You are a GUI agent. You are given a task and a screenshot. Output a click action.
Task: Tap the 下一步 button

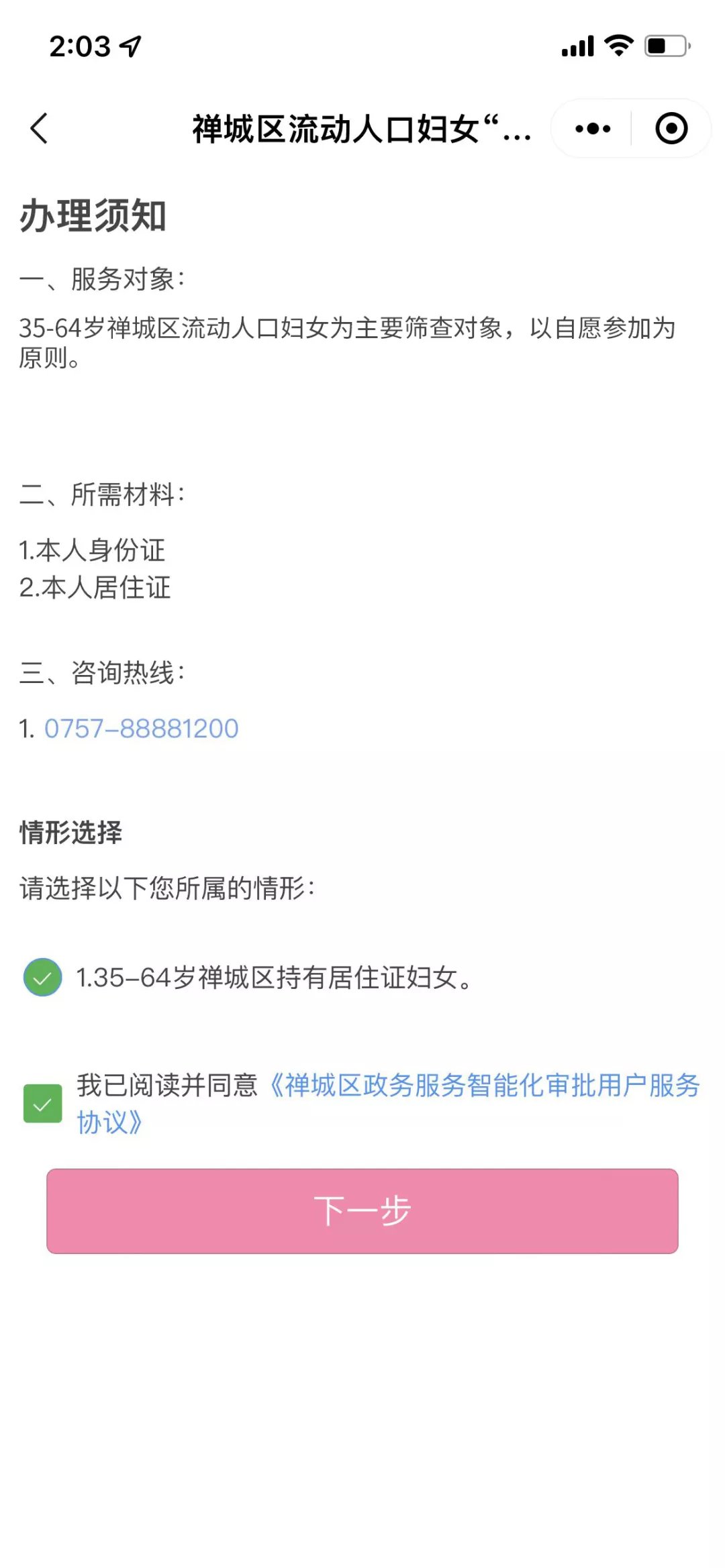tap(362, 1211)
